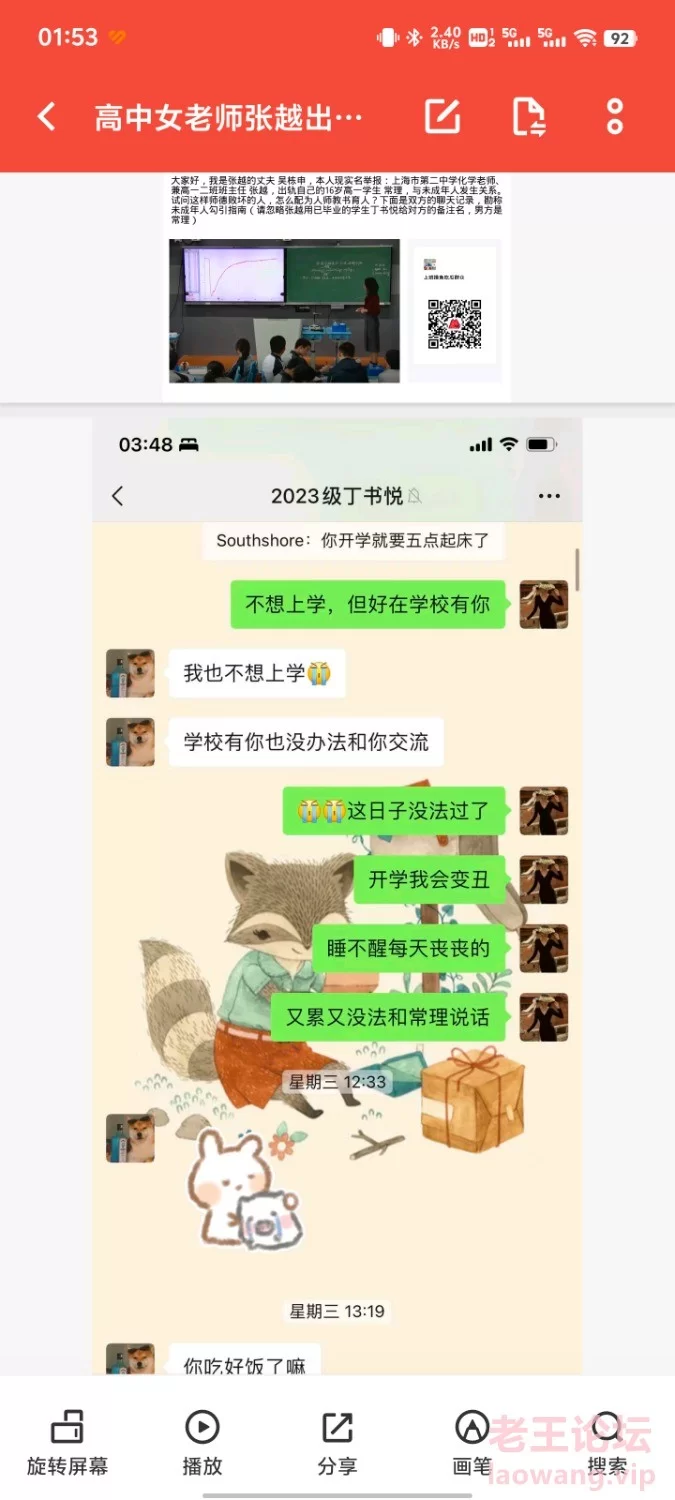Open the edit document icon

(442, 117)
